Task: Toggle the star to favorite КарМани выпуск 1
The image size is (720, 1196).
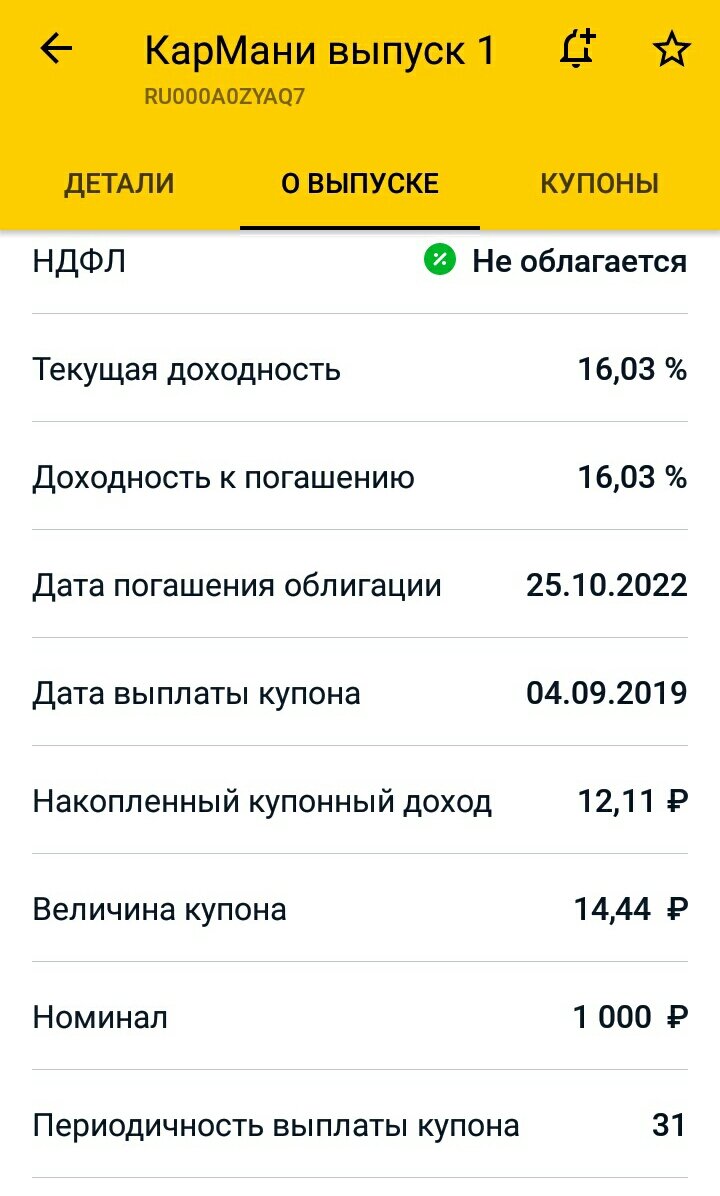Action: click(x=671, y=47)
